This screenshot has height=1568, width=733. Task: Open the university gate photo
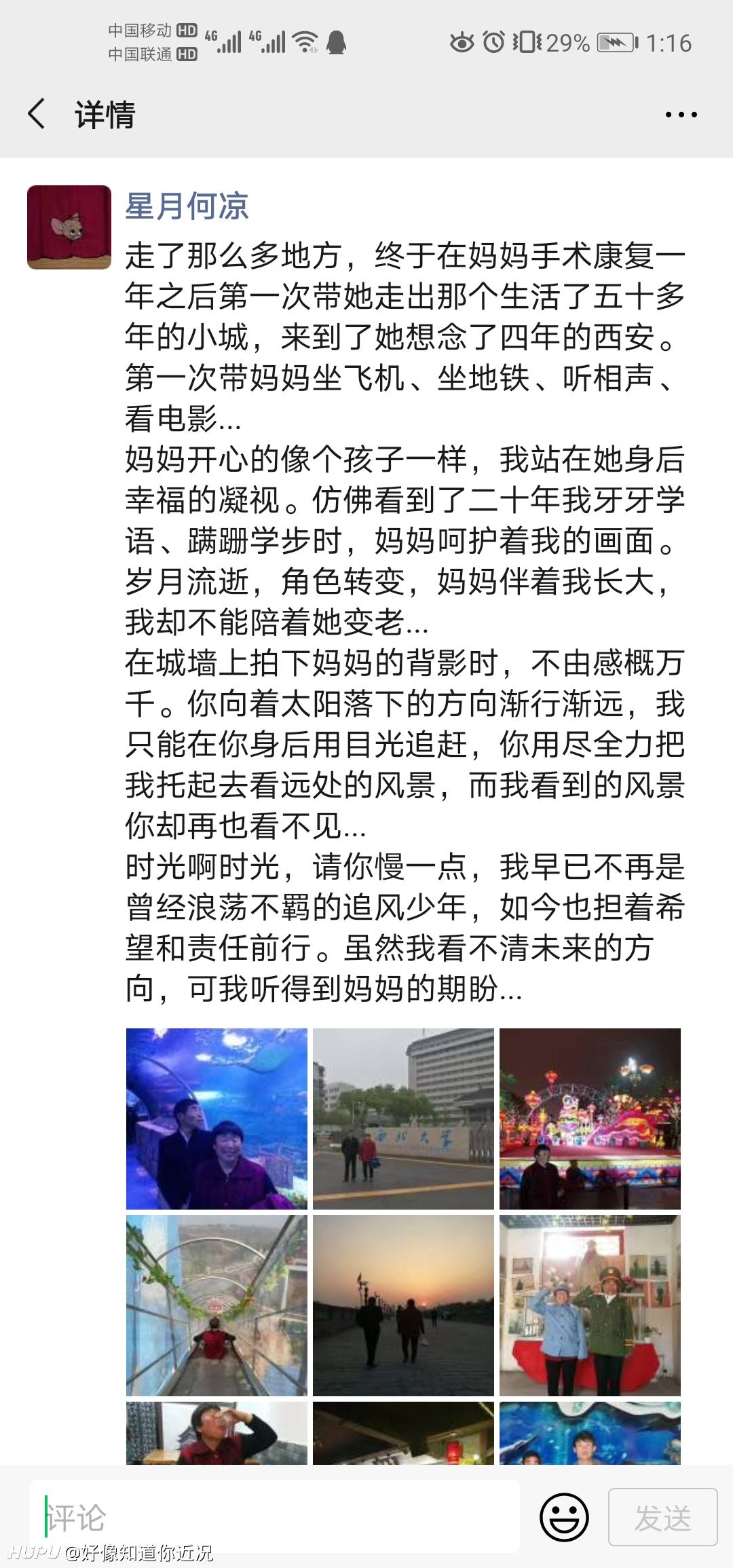tap(403, 1119)
